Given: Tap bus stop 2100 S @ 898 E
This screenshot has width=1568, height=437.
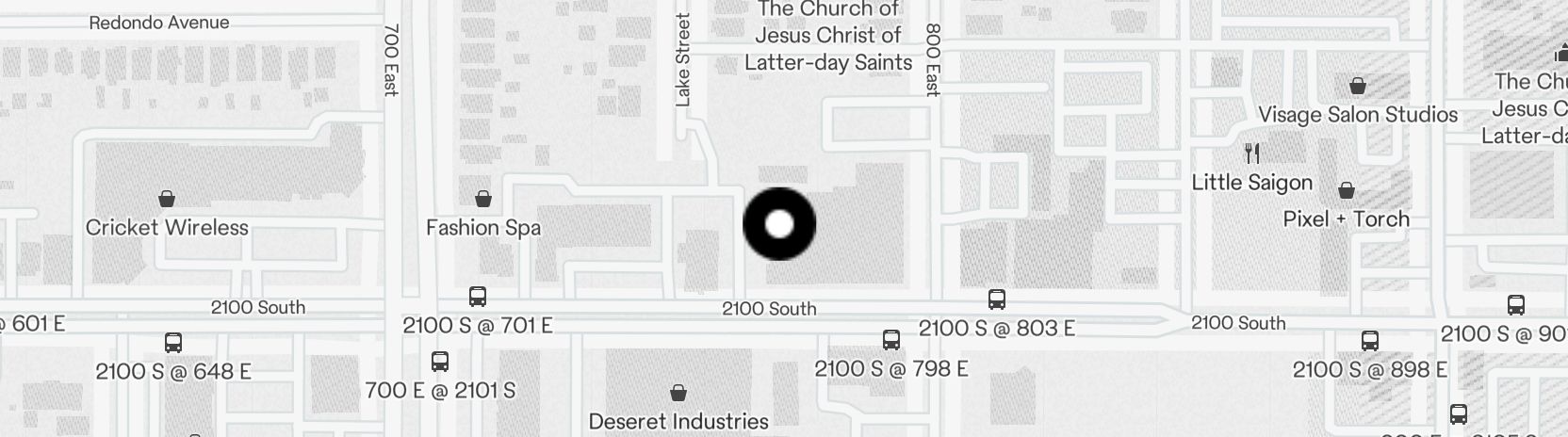Looking at the screenshot, I should click(x=1370, y=341).
